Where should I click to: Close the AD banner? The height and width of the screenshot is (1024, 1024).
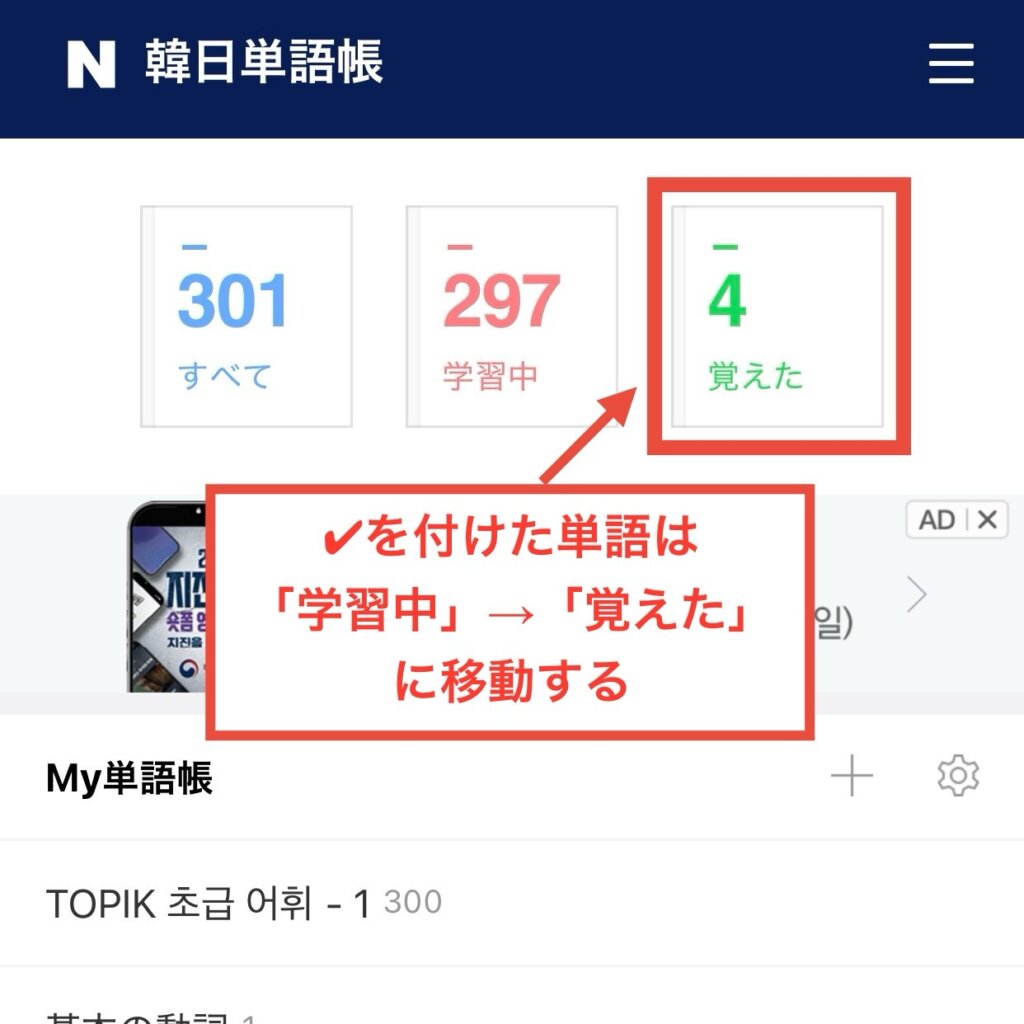(x=987, y=520)
